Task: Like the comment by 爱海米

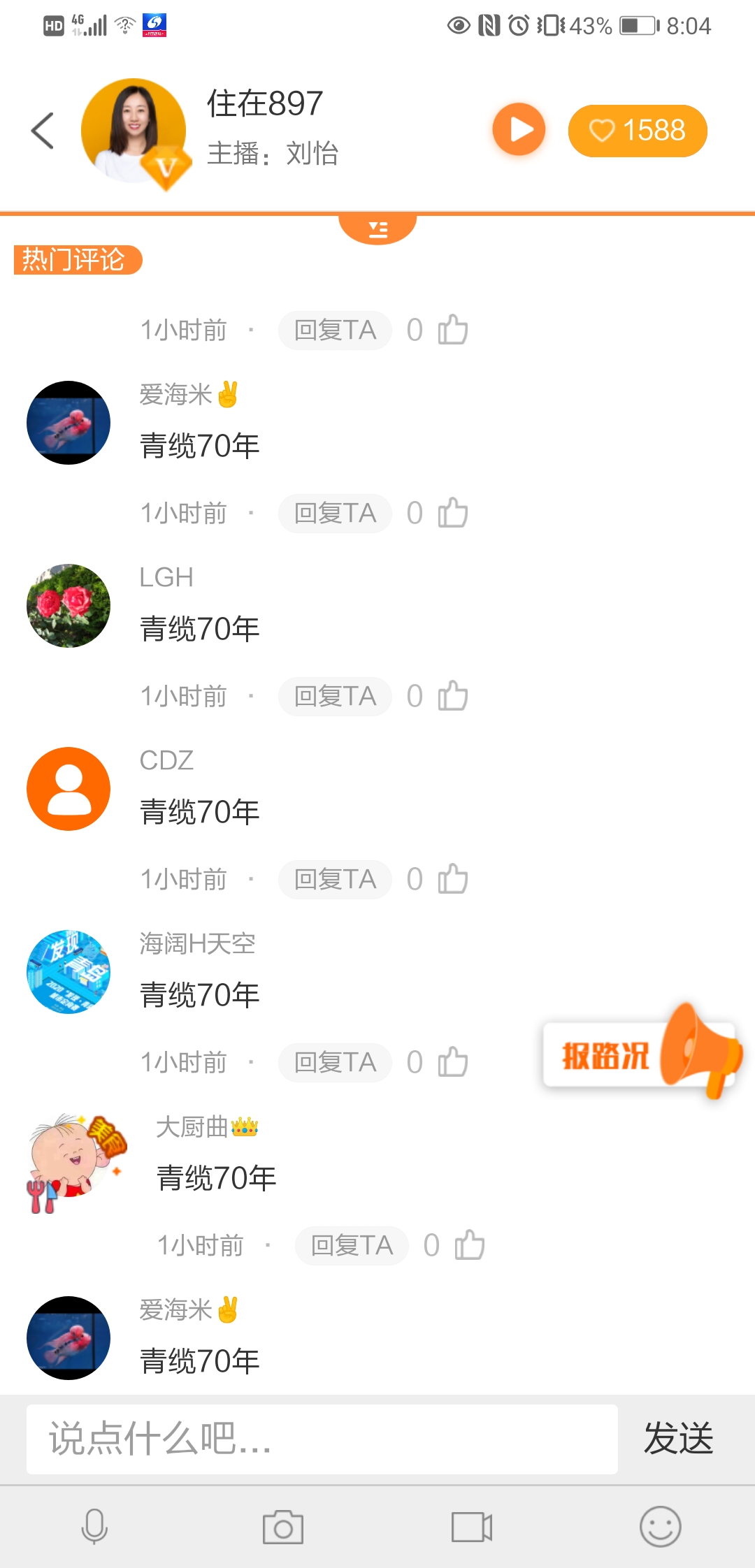Action: pos(453,512)
